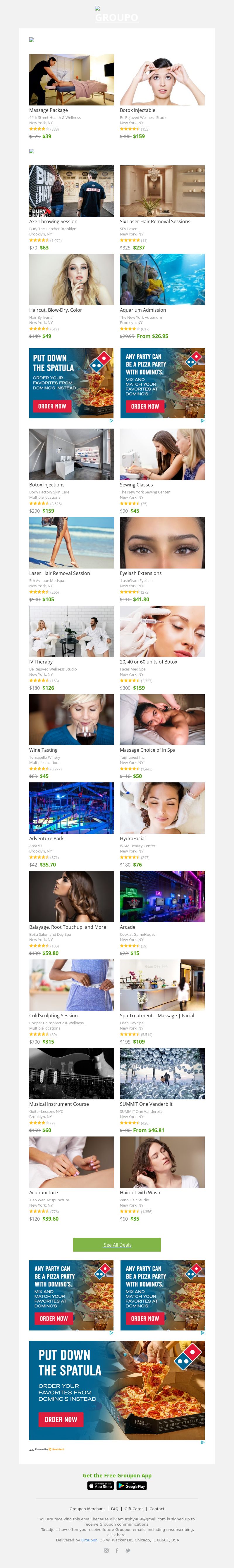234x1568 pixels.
Task: Open the Wine Tasting deal
Action: (x=71, y=720)
